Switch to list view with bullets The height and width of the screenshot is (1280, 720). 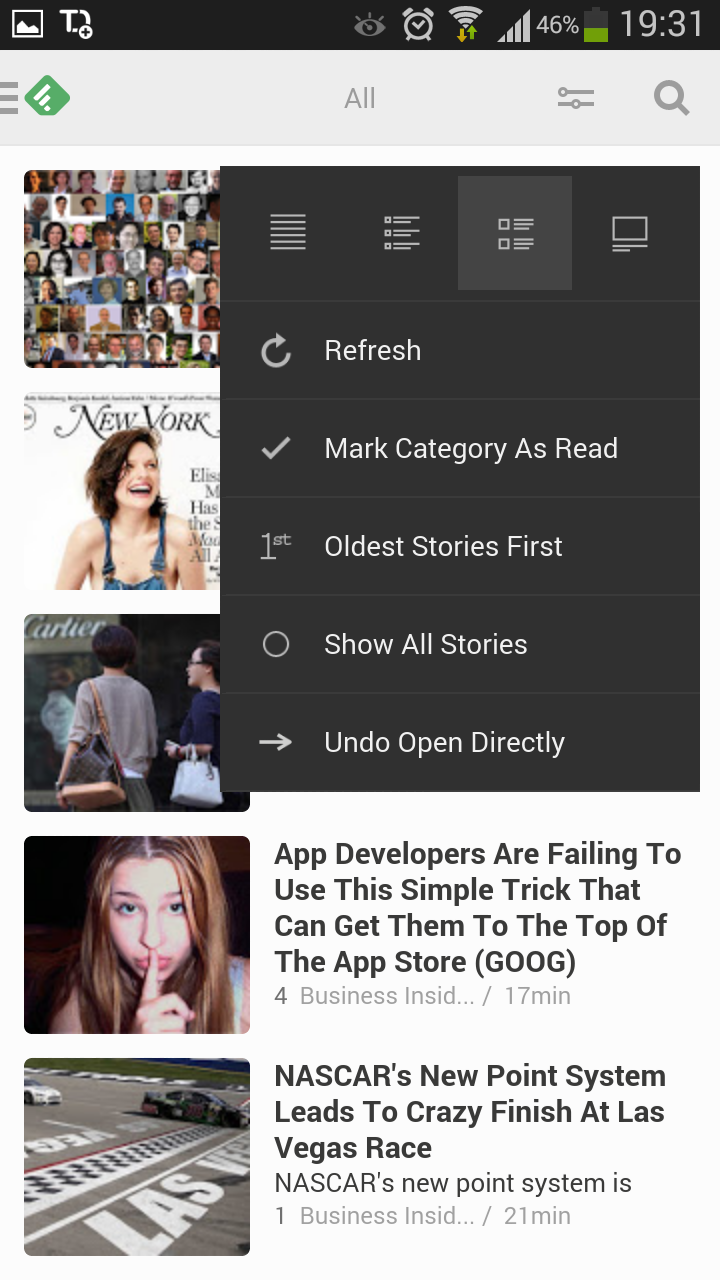pyautogui.click(x=402, y=233)
